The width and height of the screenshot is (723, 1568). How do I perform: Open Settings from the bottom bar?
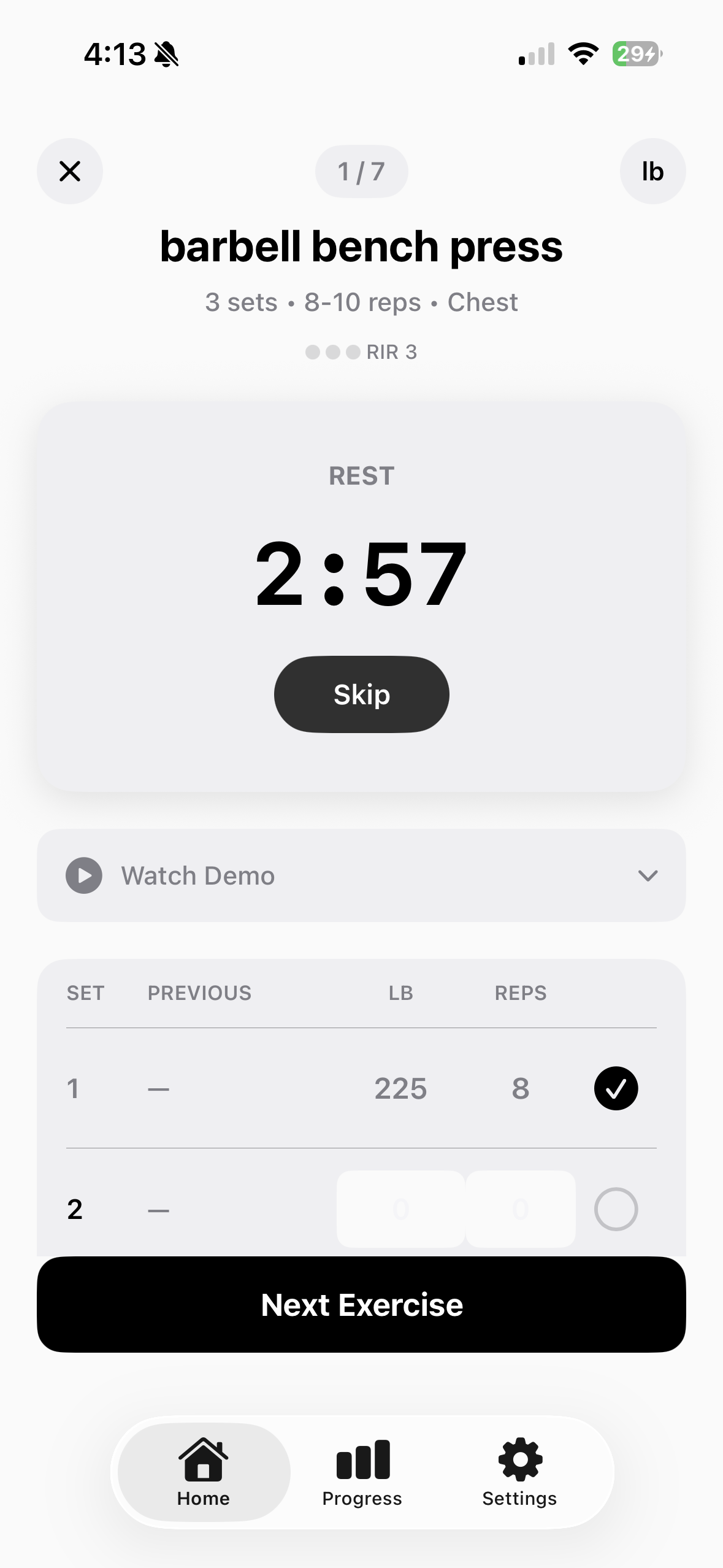(x=519, y=1472)
